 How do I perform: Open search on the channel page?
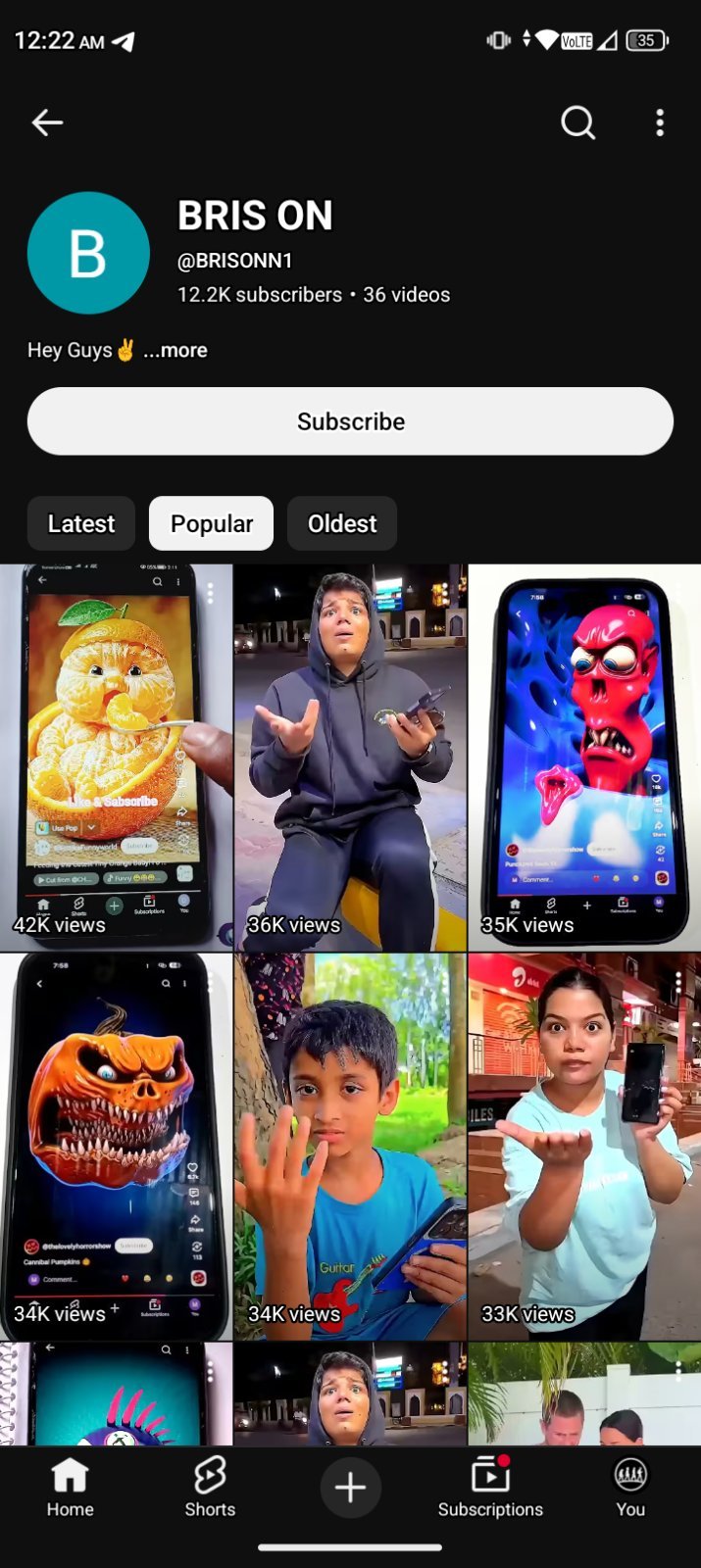[577, 122]
